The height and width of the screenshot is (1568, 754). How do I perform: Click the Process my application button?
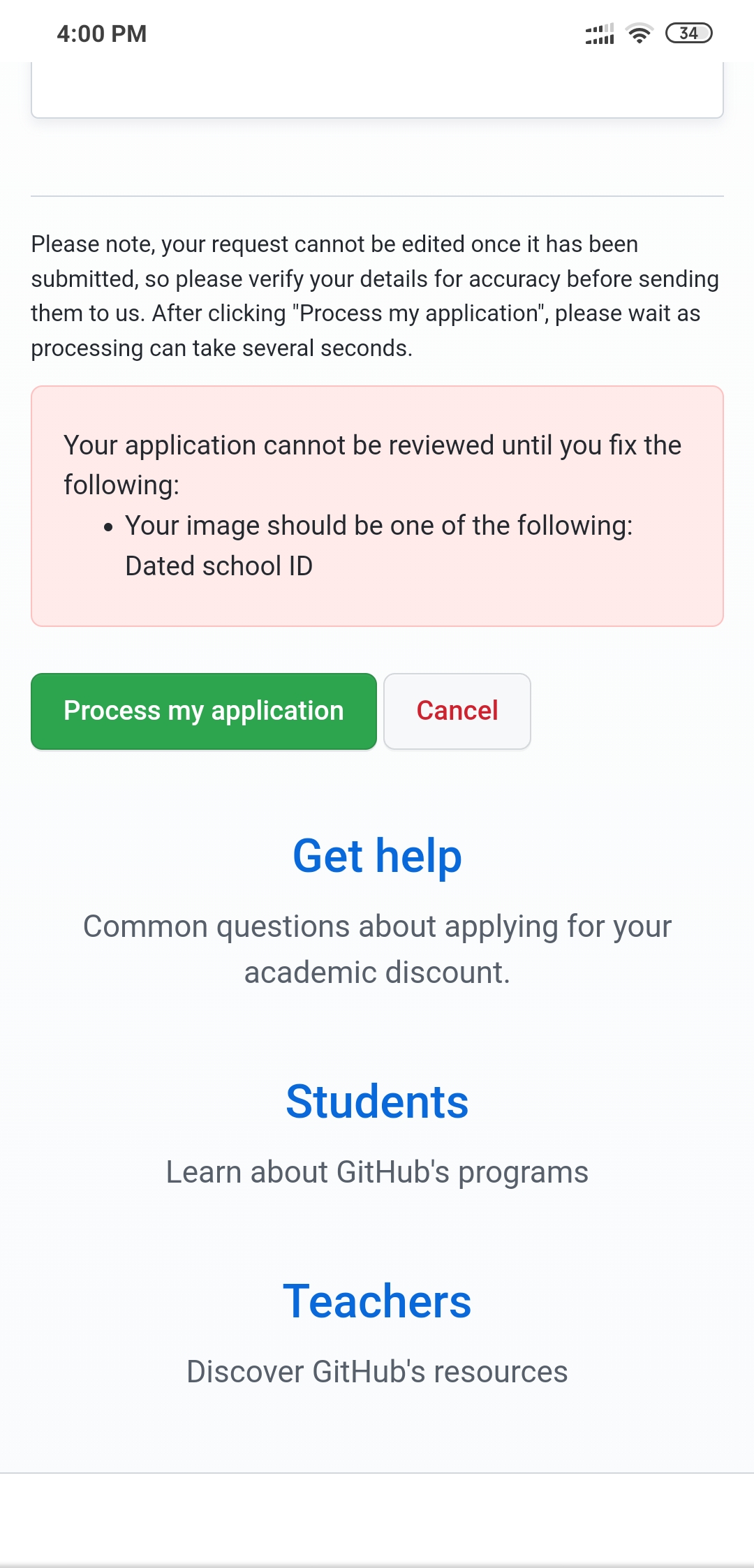[203, 711]
